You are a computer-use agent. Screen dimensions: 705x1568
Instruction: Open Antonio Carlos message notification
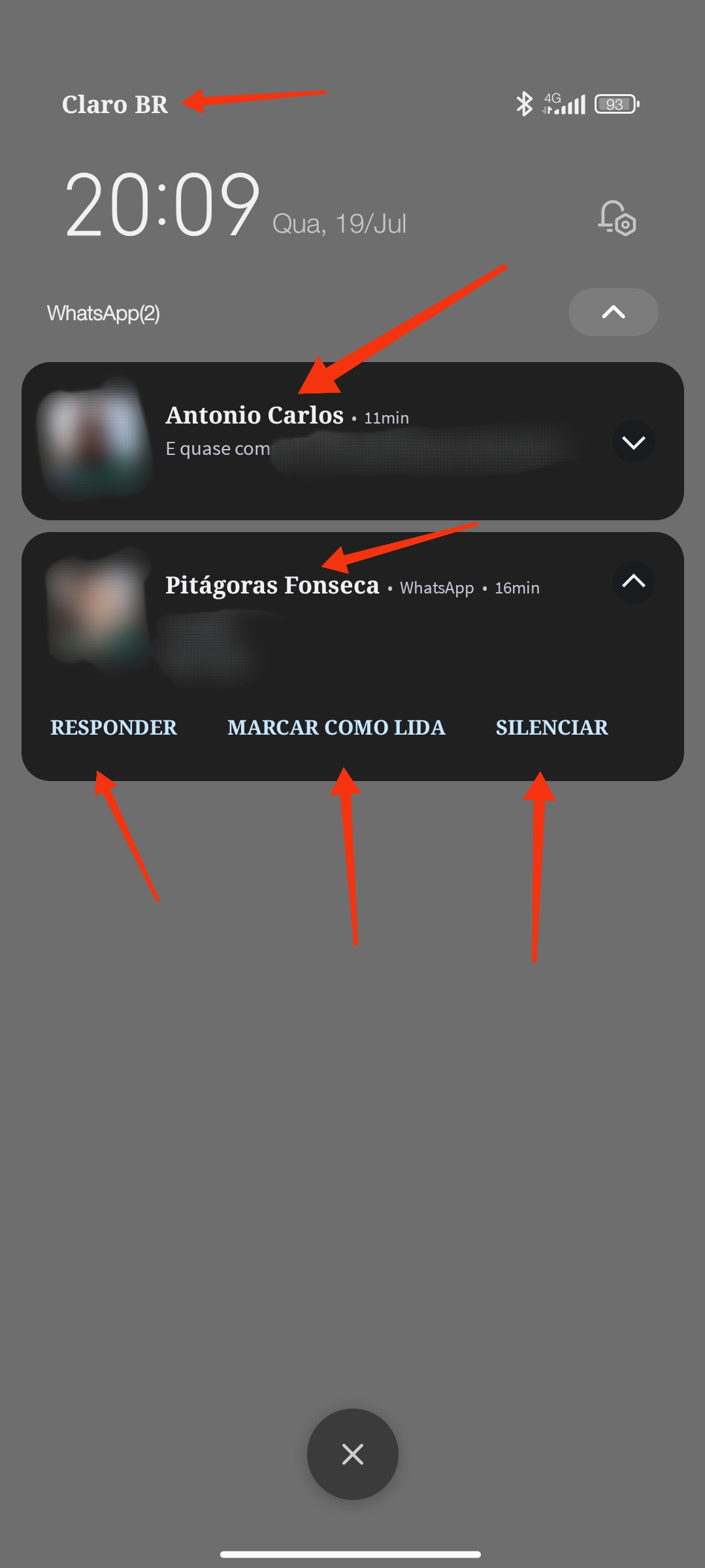point(352,441)
